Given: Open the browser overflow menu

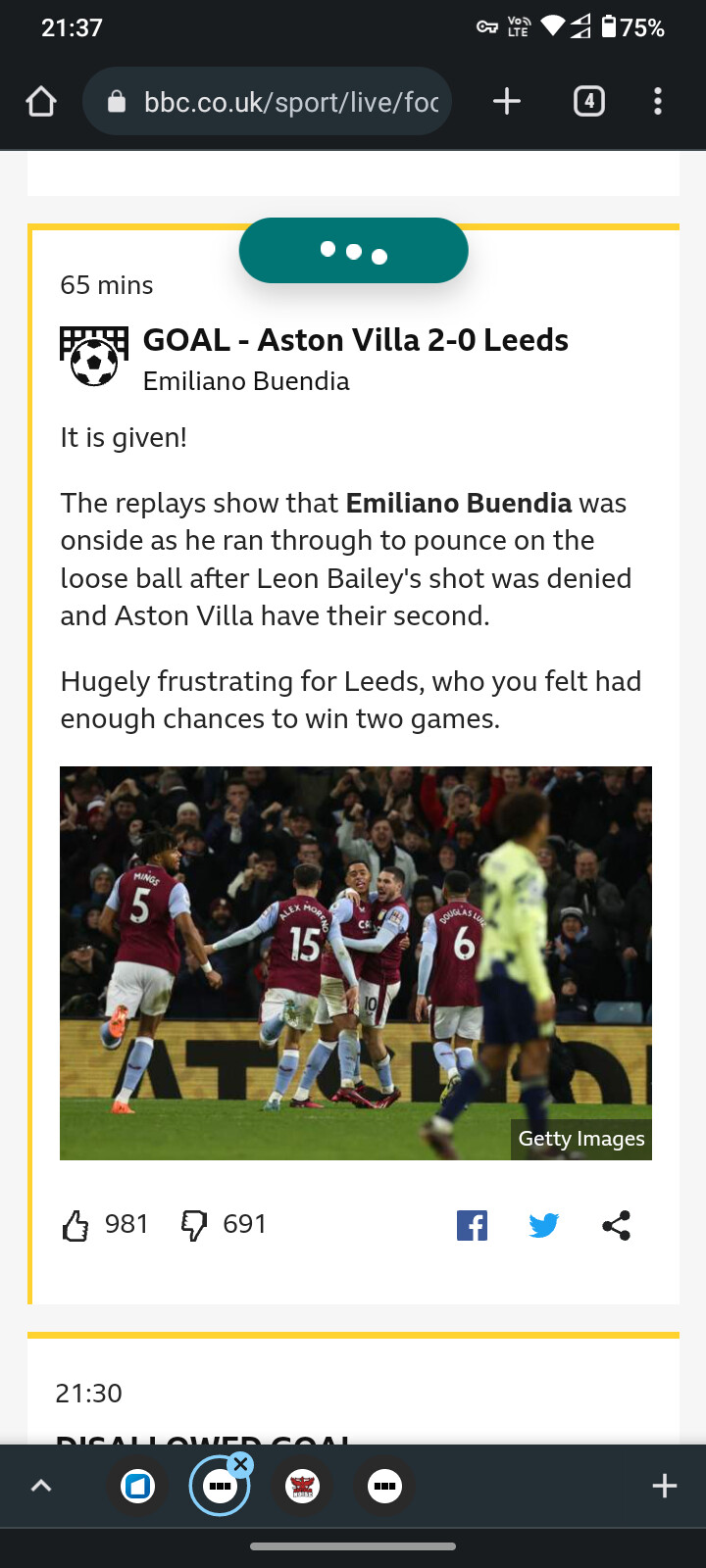Looking at the screenshot, I should point(657,101).
